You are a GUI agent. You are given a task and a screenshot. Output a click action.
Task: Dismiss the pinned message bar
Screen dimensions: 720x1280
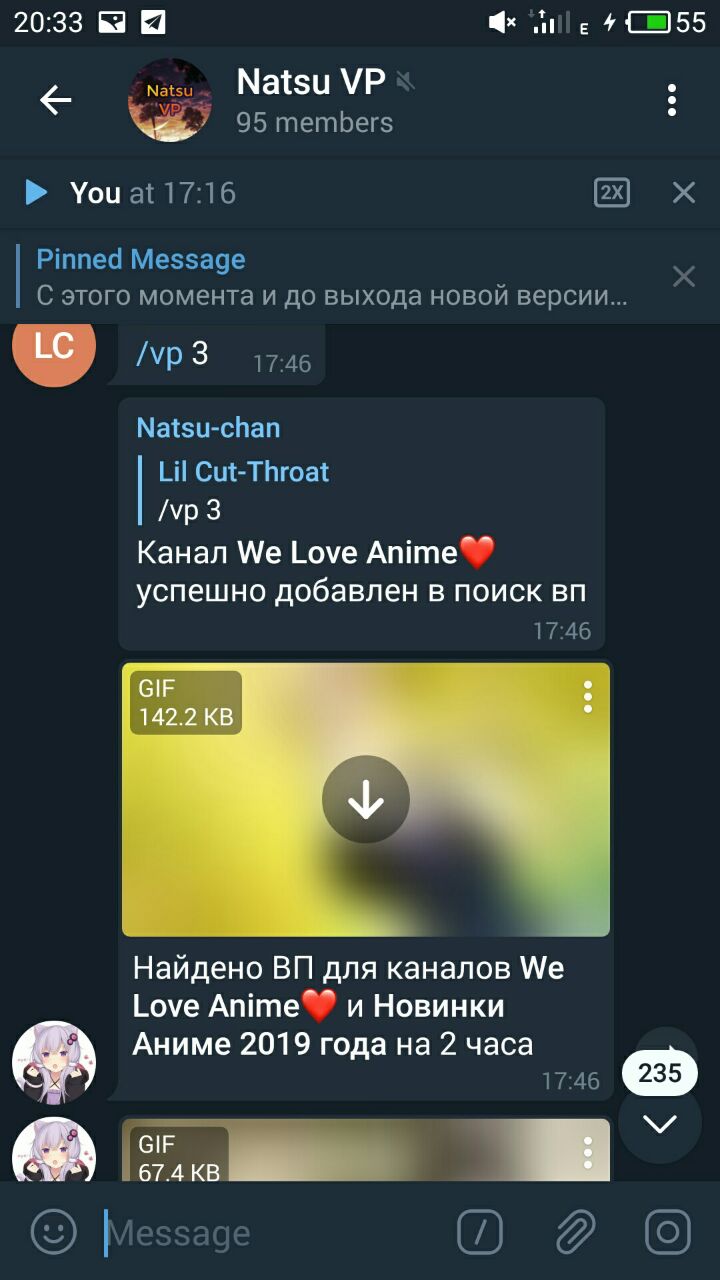click(x=684, y=277)
